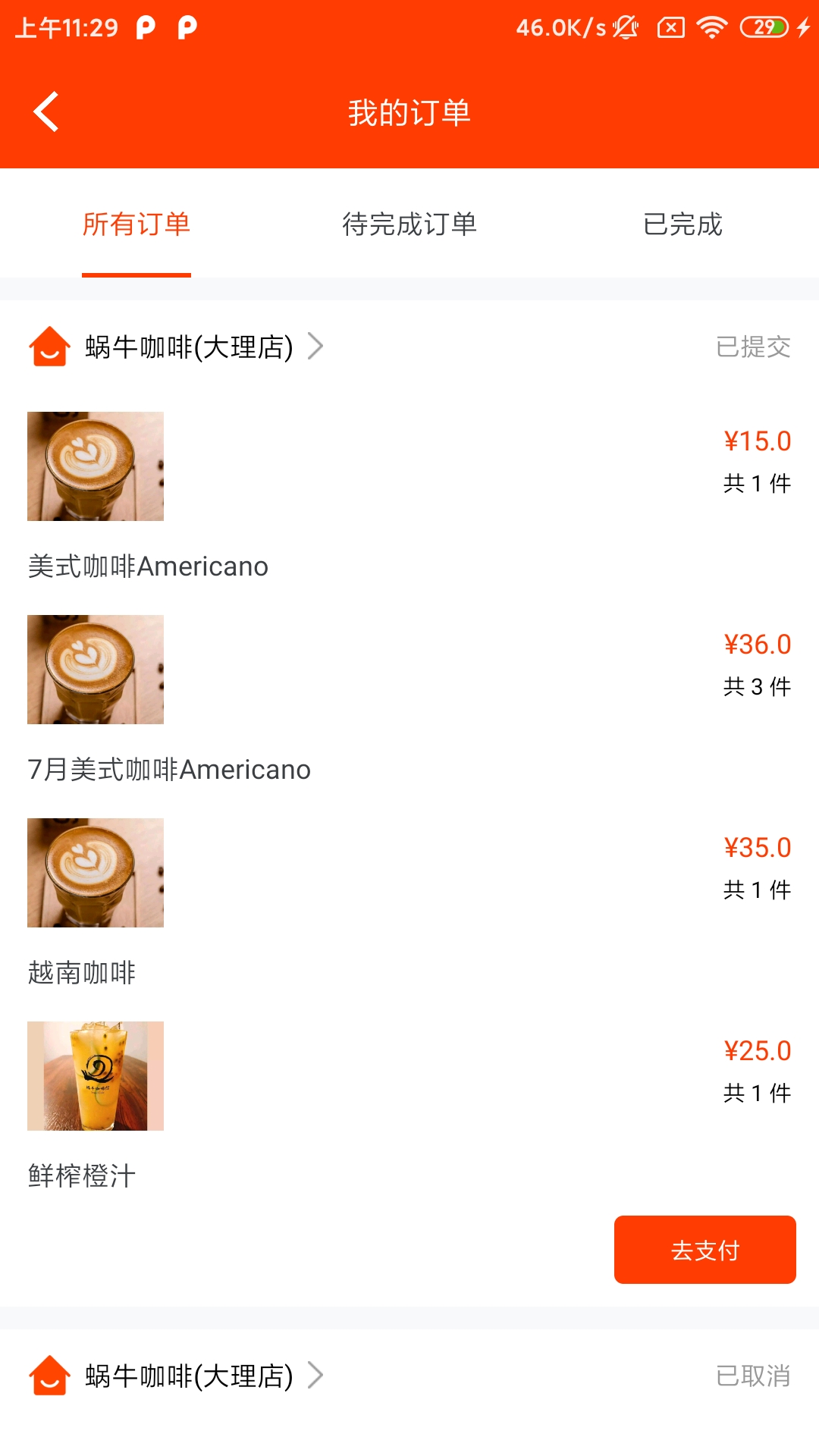Screen dimensions: 819x1456
Task: Switch to the 已完成 tab
Action: [682, 224]
